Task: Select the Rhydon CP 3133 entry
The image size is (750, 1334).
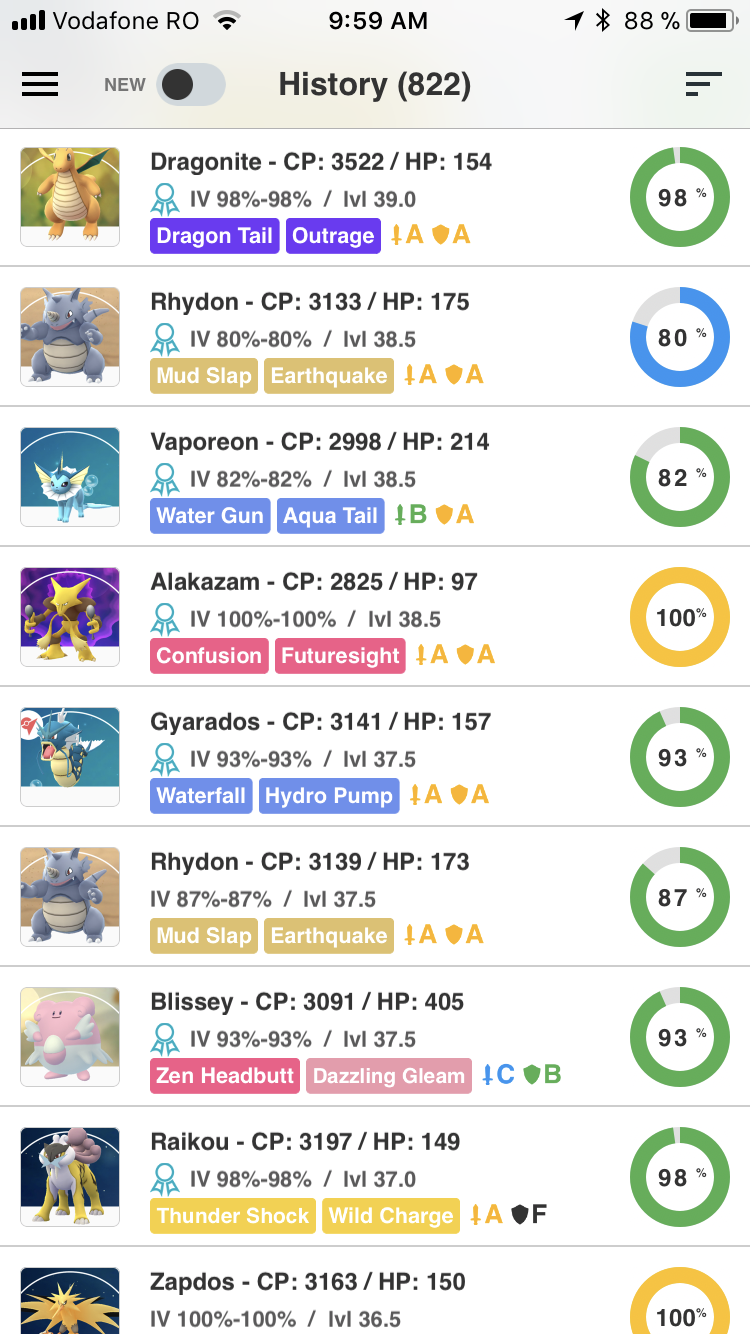Action: [x=375, y=337]
